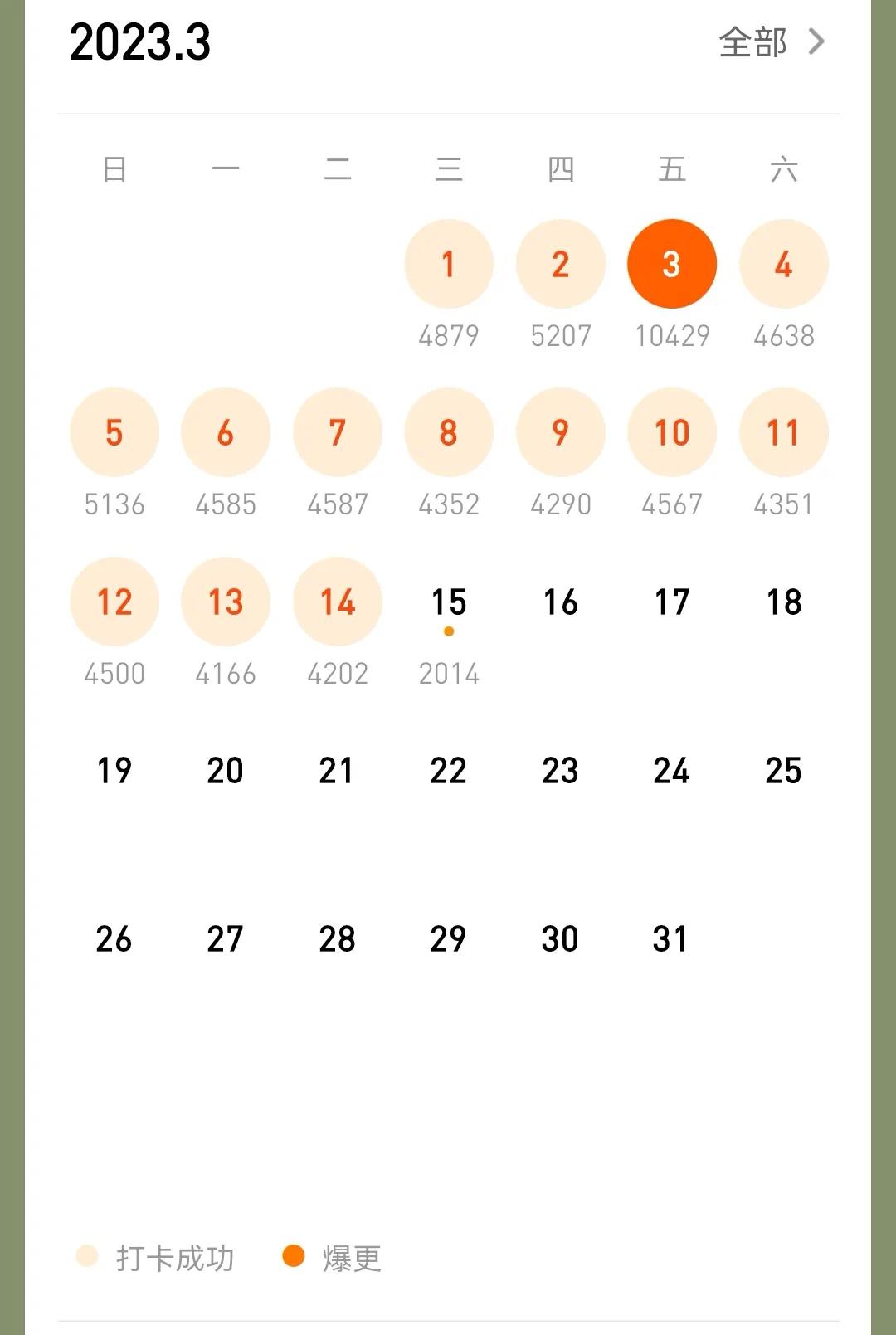Toggle the March 9 check-in circle
The image size is (896, 1335).
click(560, 432)
